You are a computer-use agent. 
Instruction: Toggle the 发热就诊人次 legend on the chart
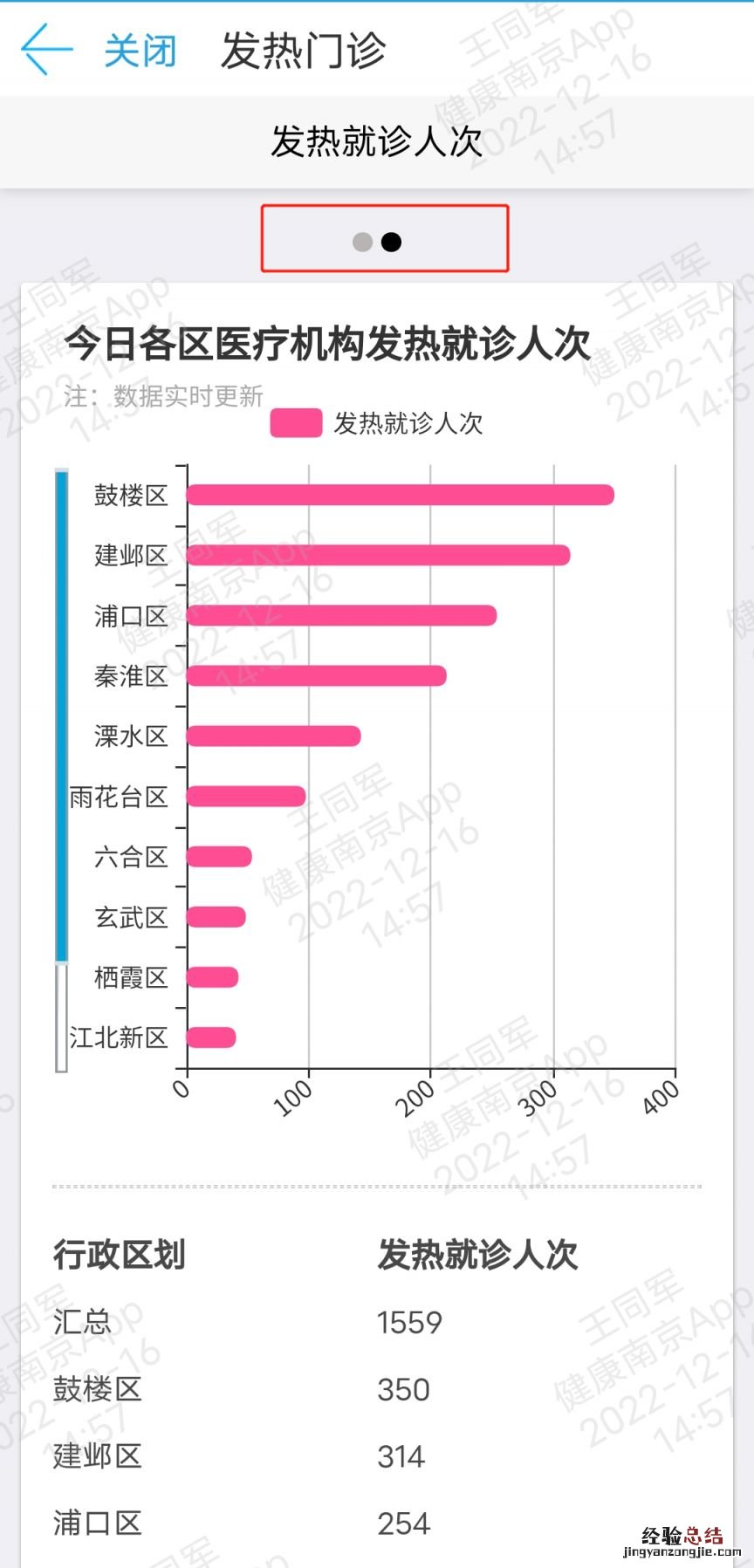[x=376, y=423]
